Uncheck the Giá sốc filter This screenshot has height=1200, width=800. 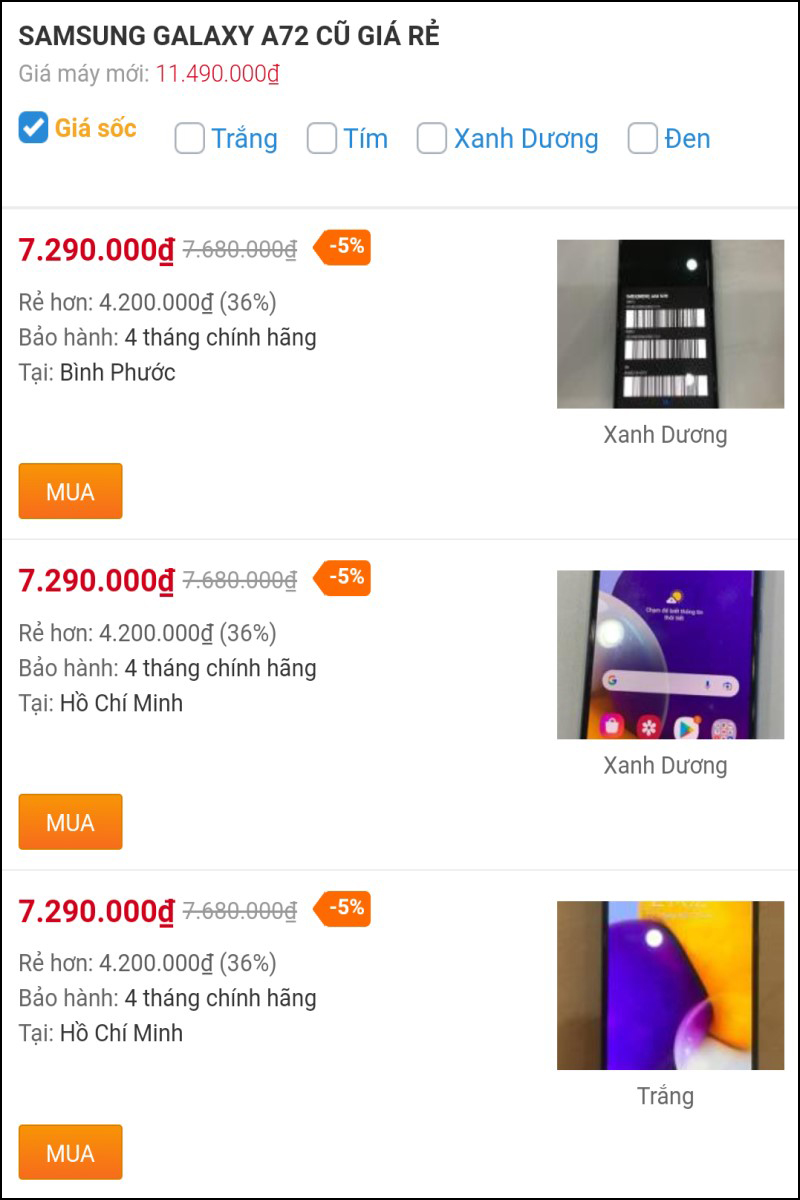pos(33,128)
